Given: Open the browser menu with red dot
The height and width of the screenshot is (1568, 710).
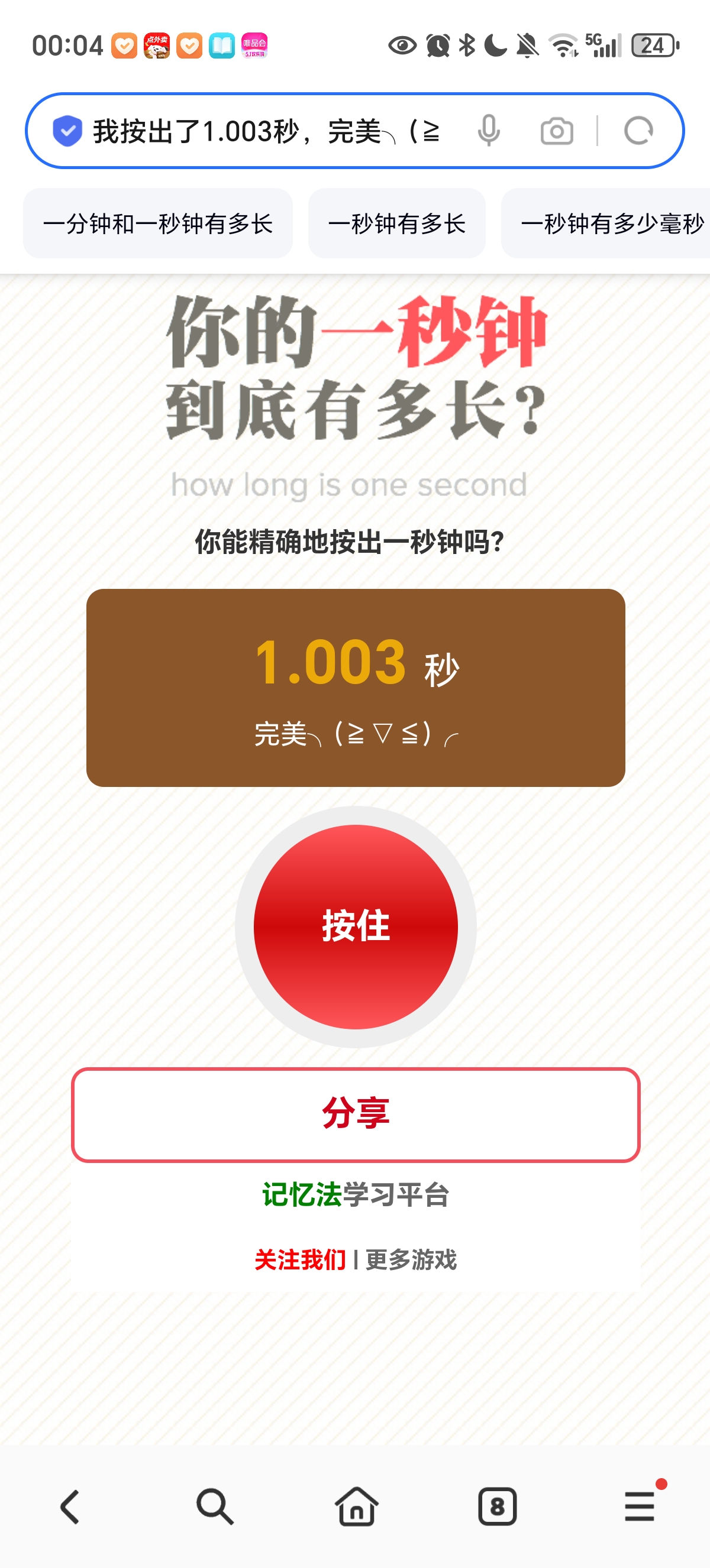Looking at the screenshot, I should 640,1507.
